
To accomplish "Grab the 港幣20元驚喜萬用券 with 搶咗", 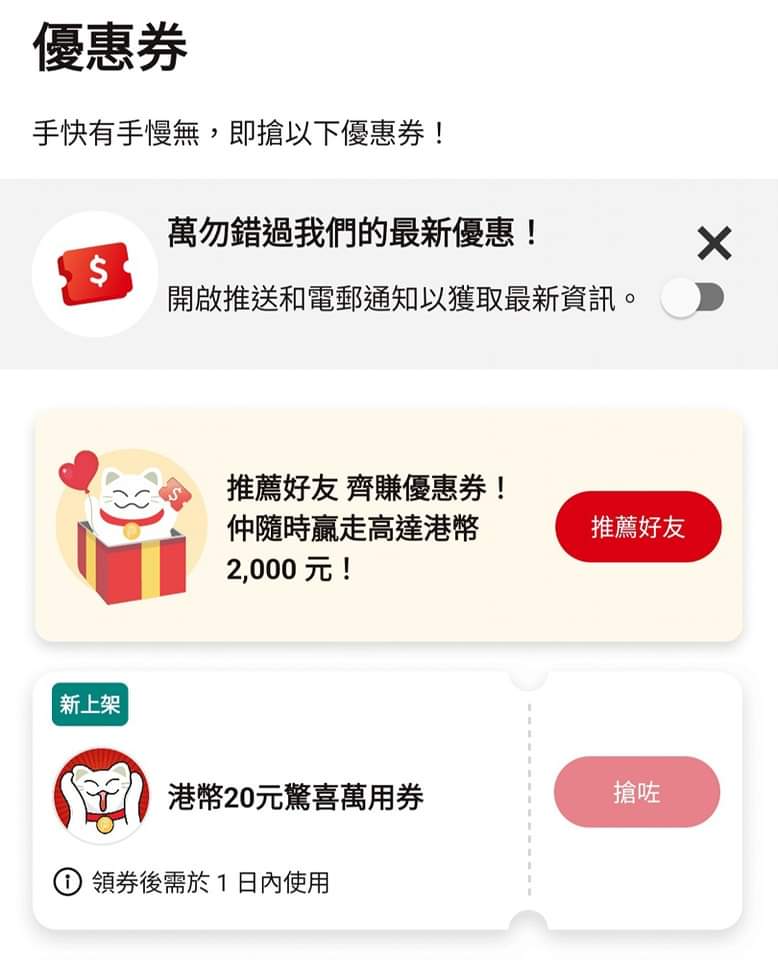I will 637,792.
